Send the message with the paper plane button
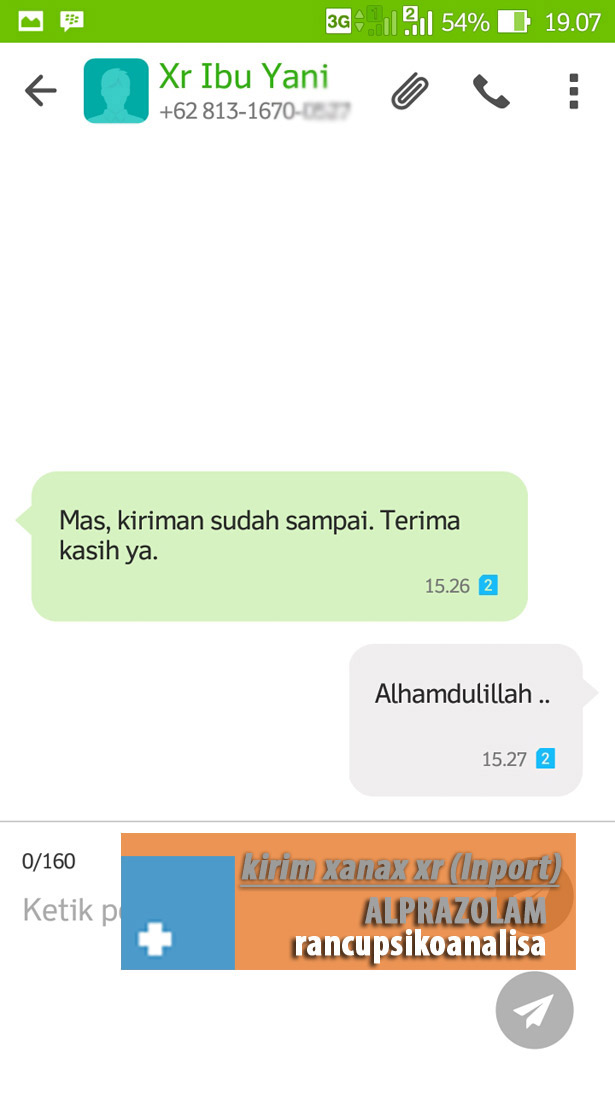 [534, 1011]
